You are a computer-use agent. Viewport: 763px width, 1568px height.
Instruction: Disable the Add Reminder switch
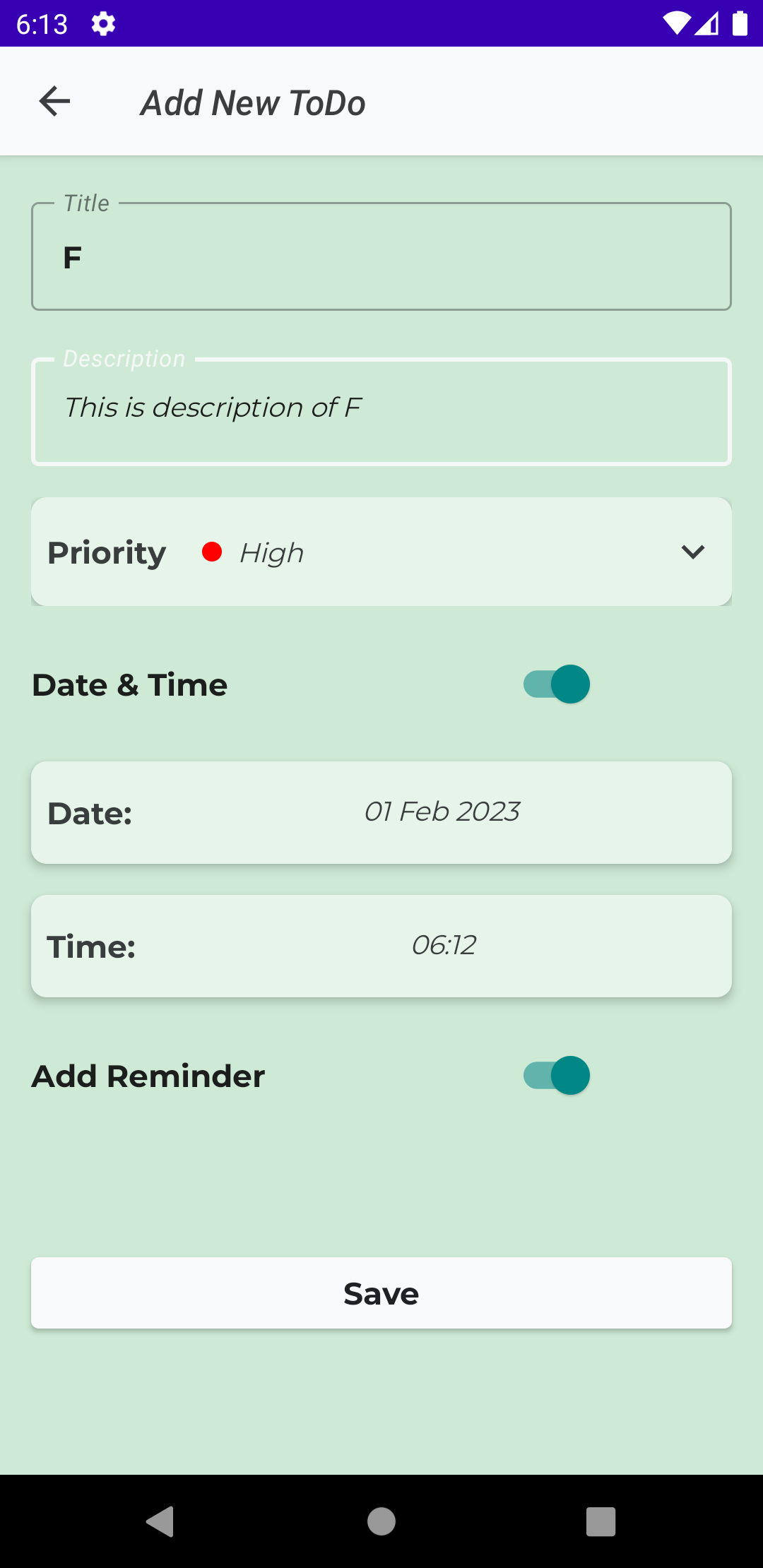[x=557, y=1075]
